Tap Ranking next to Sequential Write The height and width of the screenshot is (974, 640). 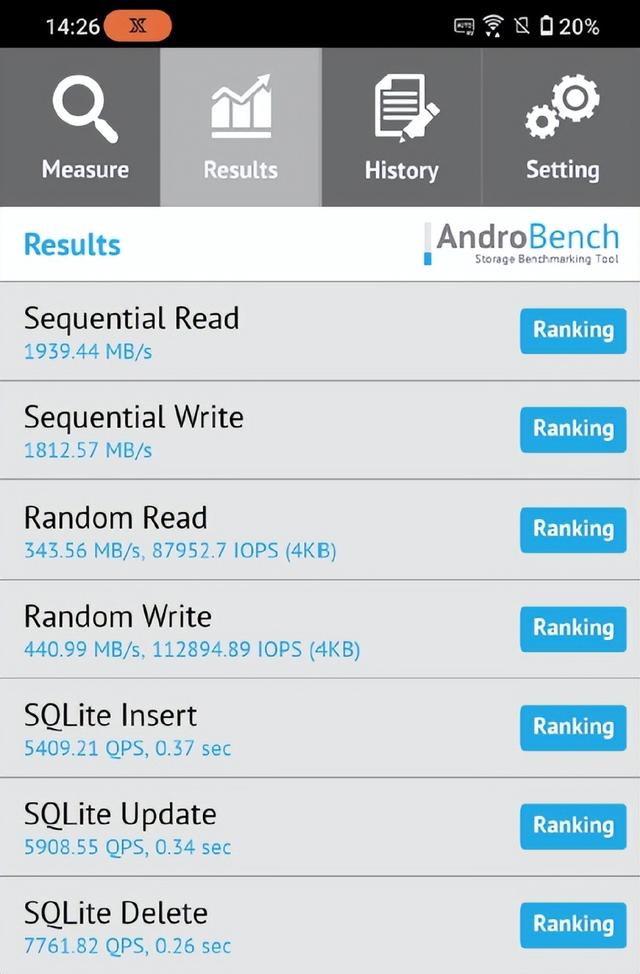pyautogui.click(x=573, y=430)
